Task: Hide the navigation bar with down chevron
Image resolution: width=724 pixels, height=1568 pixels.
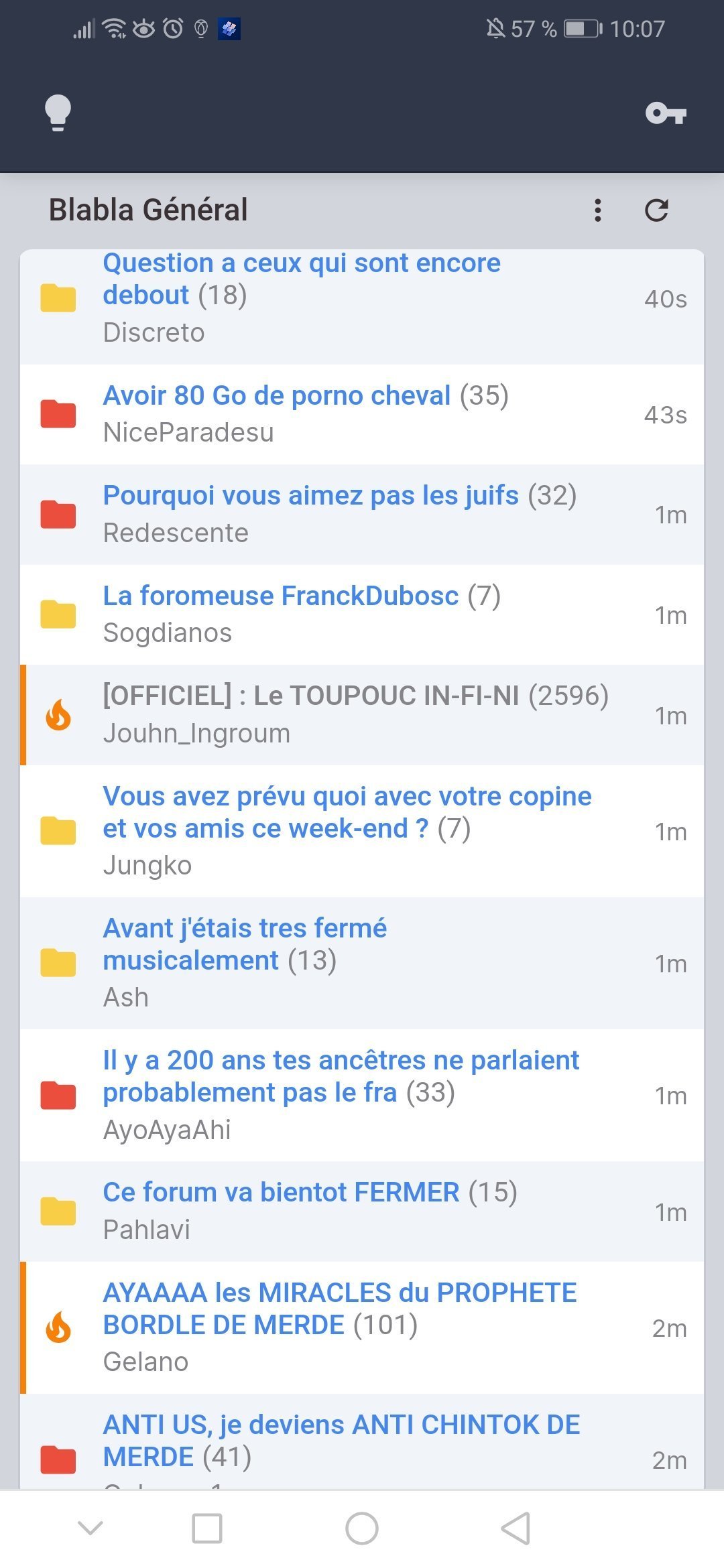Action: [x=90, y=1528]
